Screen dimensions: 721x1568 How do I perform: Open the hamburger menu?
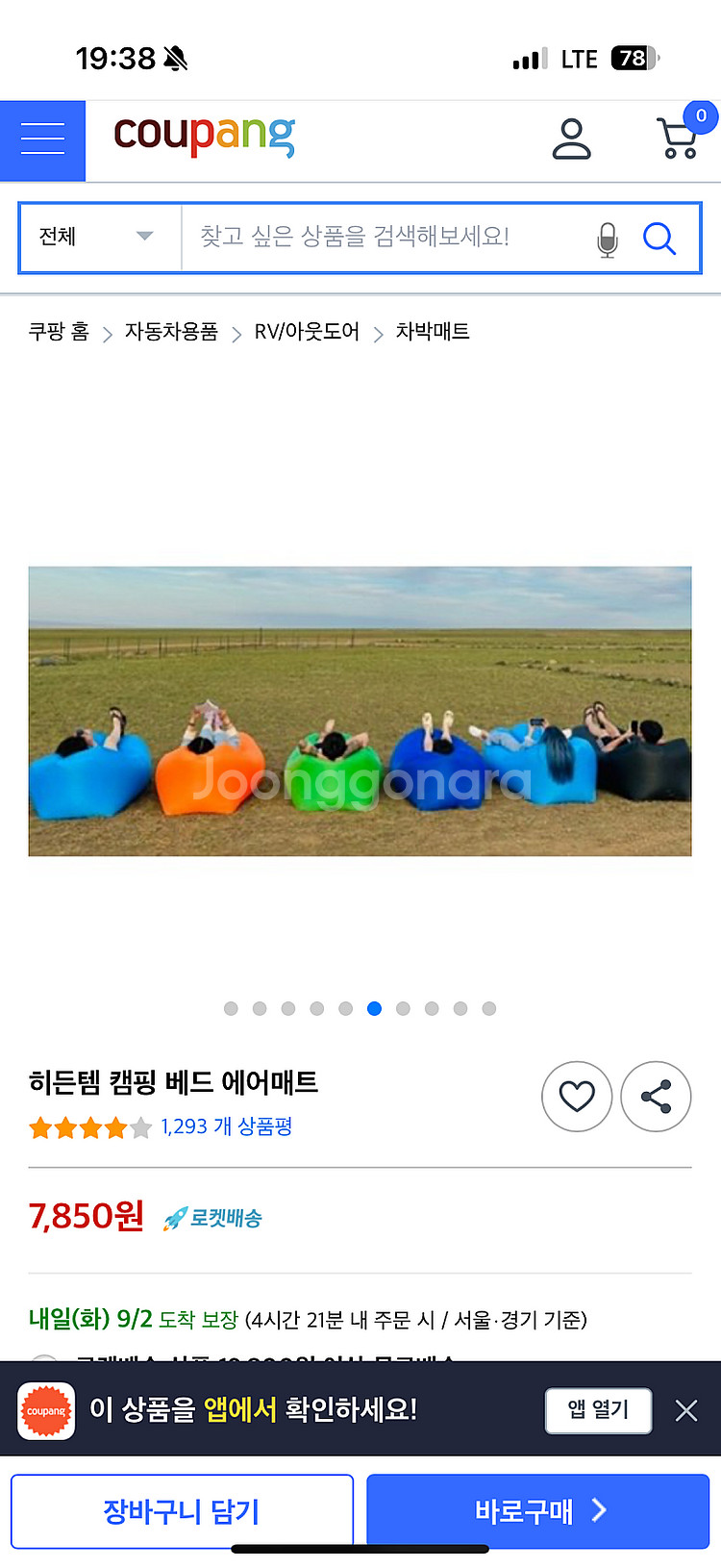[42, 140]
